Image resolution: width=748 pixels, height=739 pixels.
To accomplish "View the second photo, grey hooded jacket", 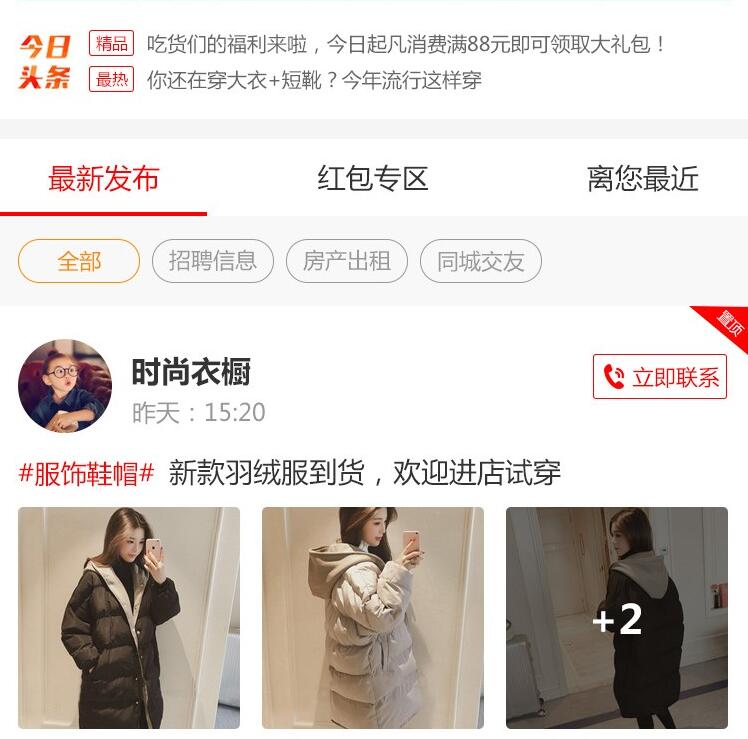I will coord(373,617).
